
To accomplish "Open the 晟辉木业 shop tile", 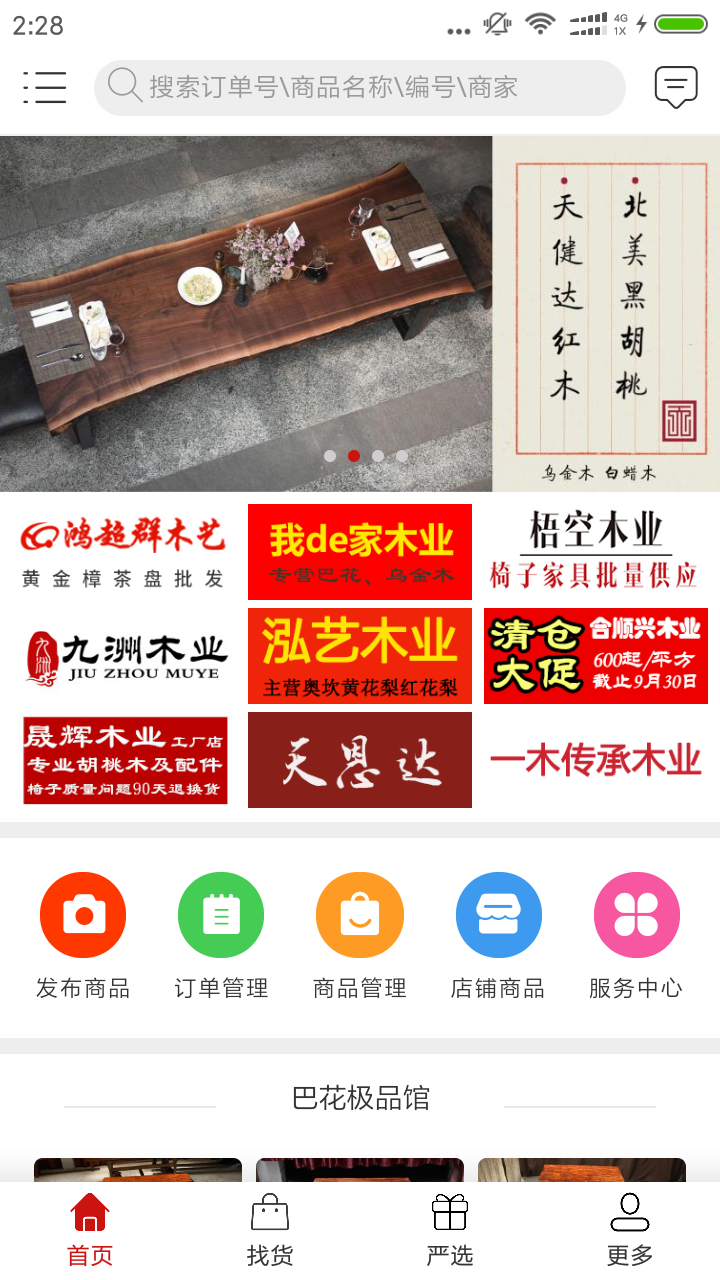I will pyautogui.click(x=124, y=760).
